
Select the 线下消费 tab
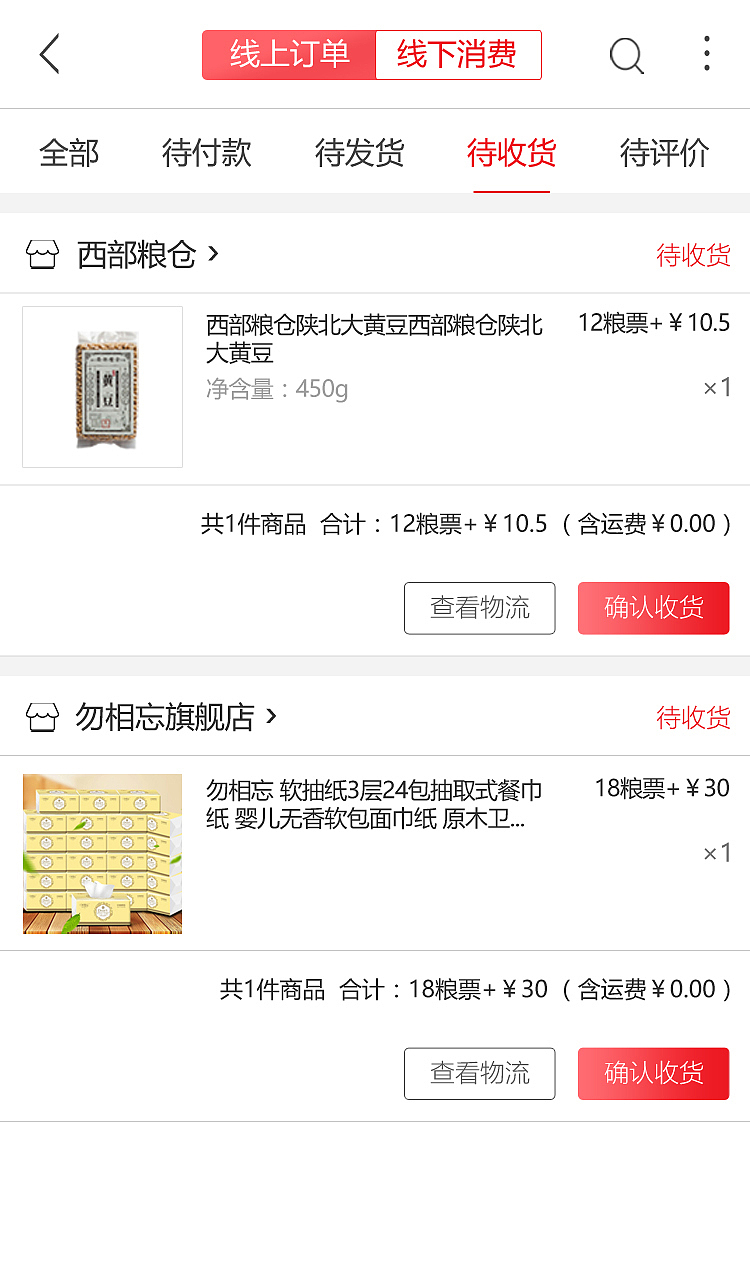point(458,55)
